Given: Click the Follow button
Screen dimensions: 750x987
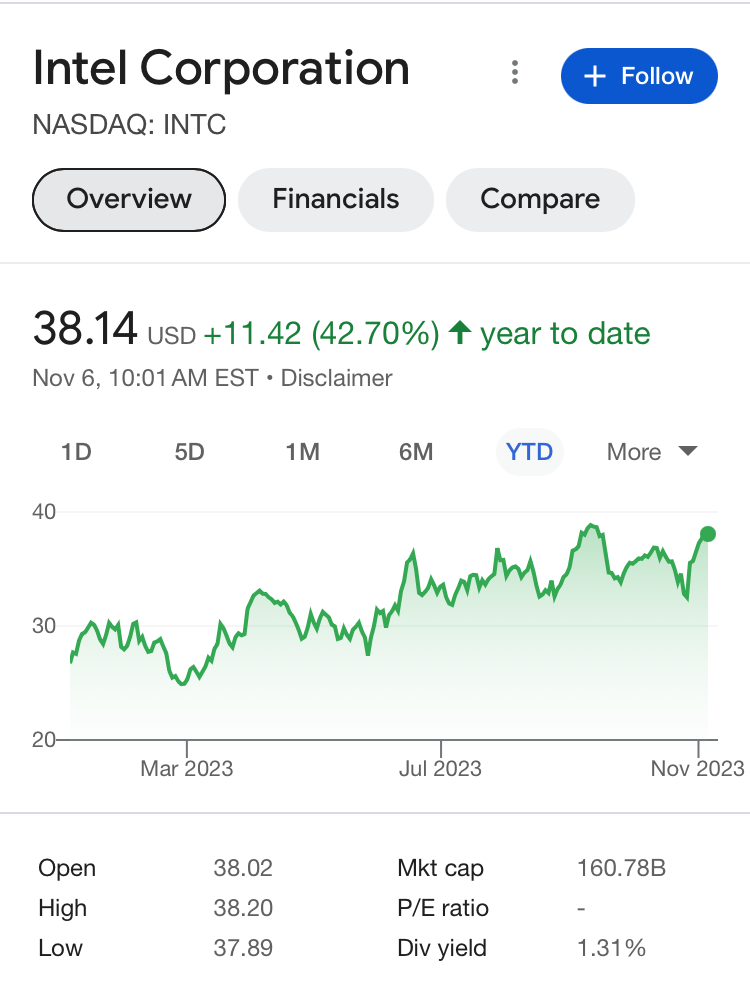Looking at the screenshot, I should (639, 76).
